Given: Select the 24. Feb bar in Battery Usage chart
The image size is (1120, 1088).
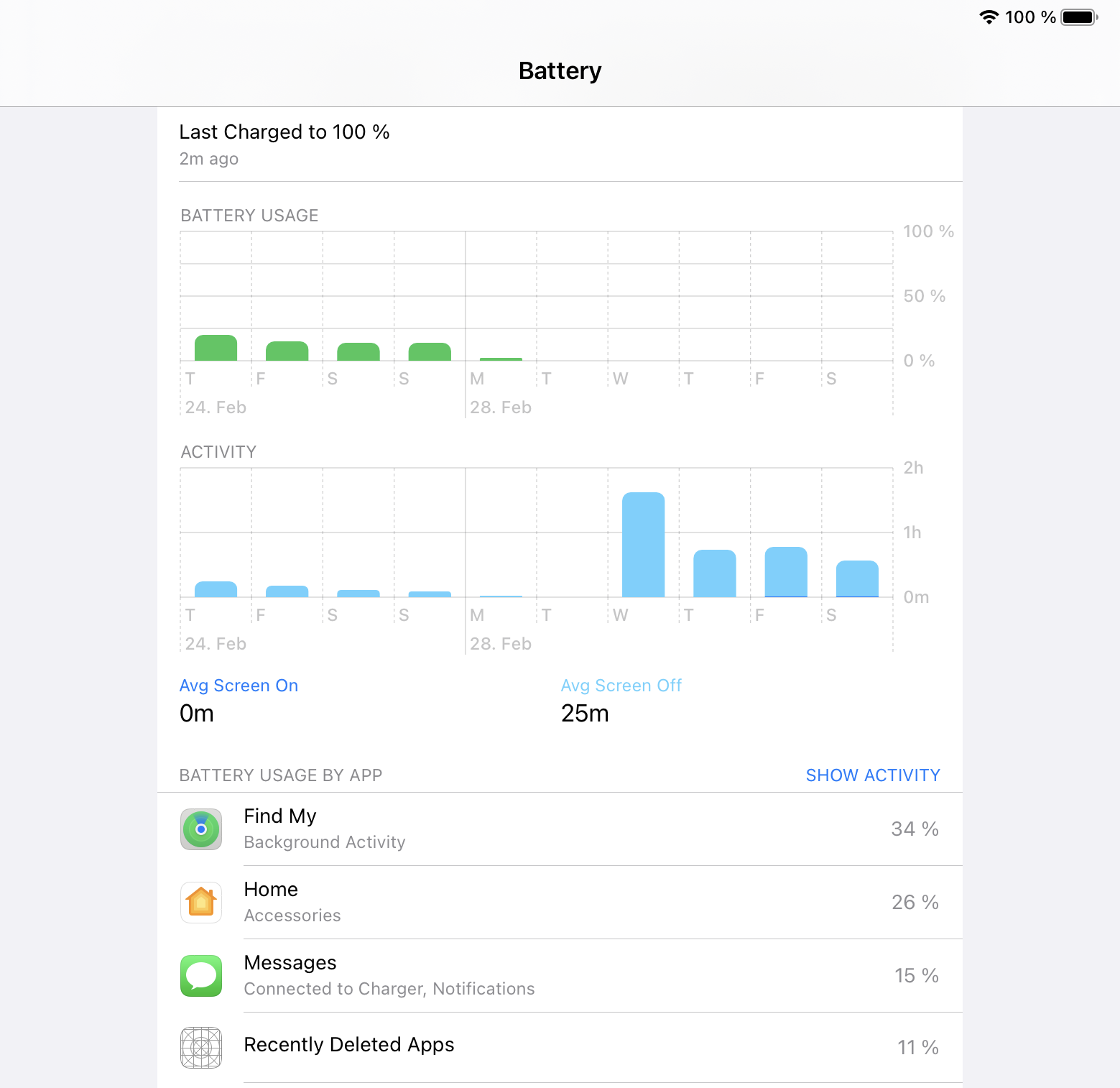Looking at the screenshot, I should [x=216, y=349].
